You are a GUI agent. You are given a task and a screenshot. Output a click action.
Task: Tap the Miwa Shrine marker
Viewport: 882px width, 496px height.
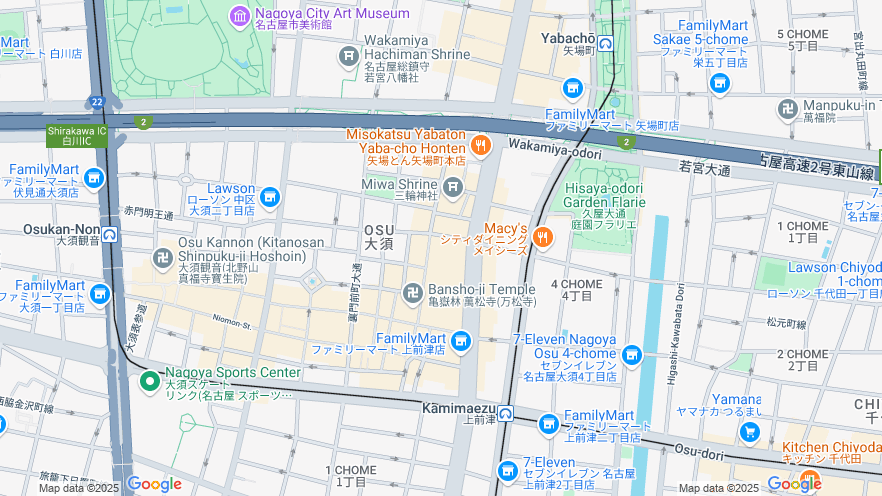coord(453,185)
